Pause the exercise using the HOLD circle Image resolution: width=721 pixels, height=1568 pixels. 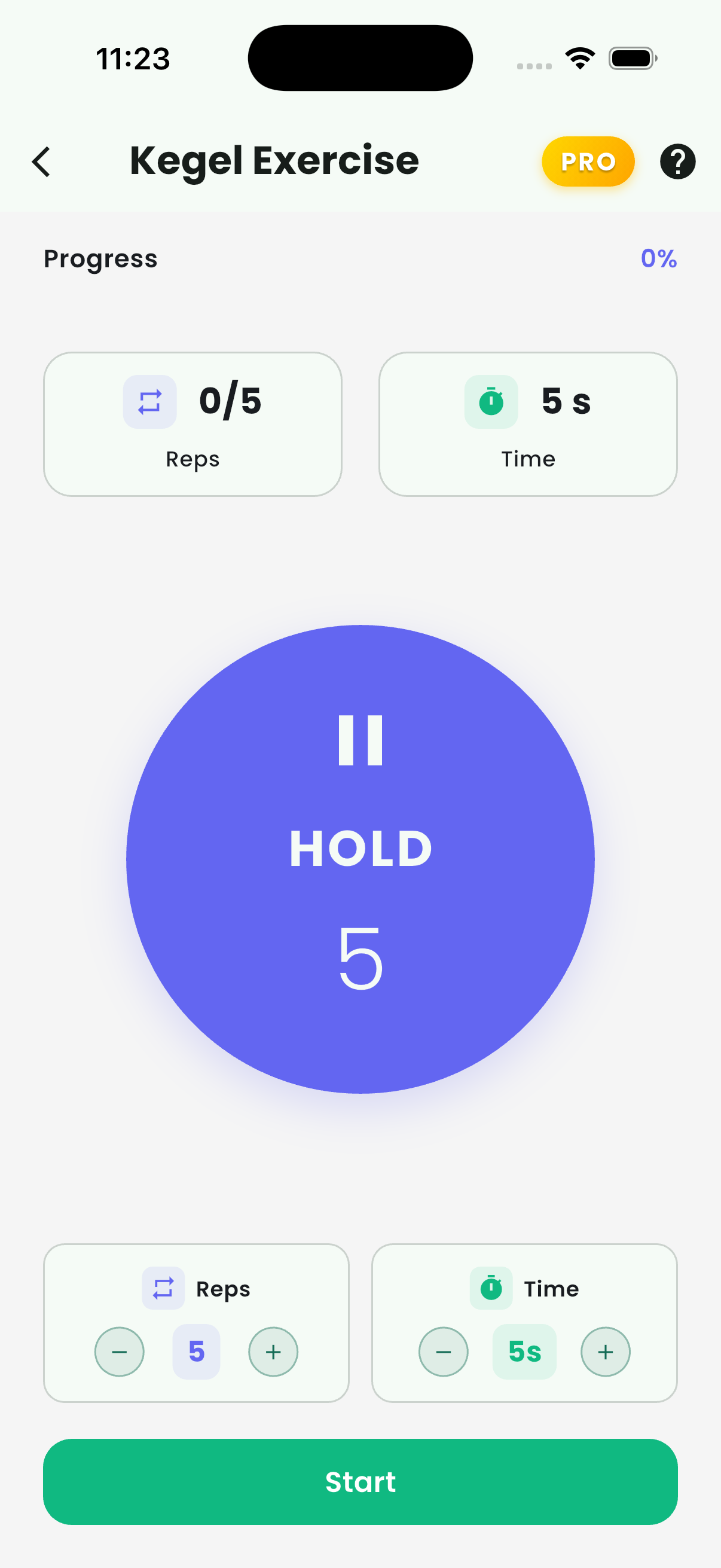click(x=359, y=860)
